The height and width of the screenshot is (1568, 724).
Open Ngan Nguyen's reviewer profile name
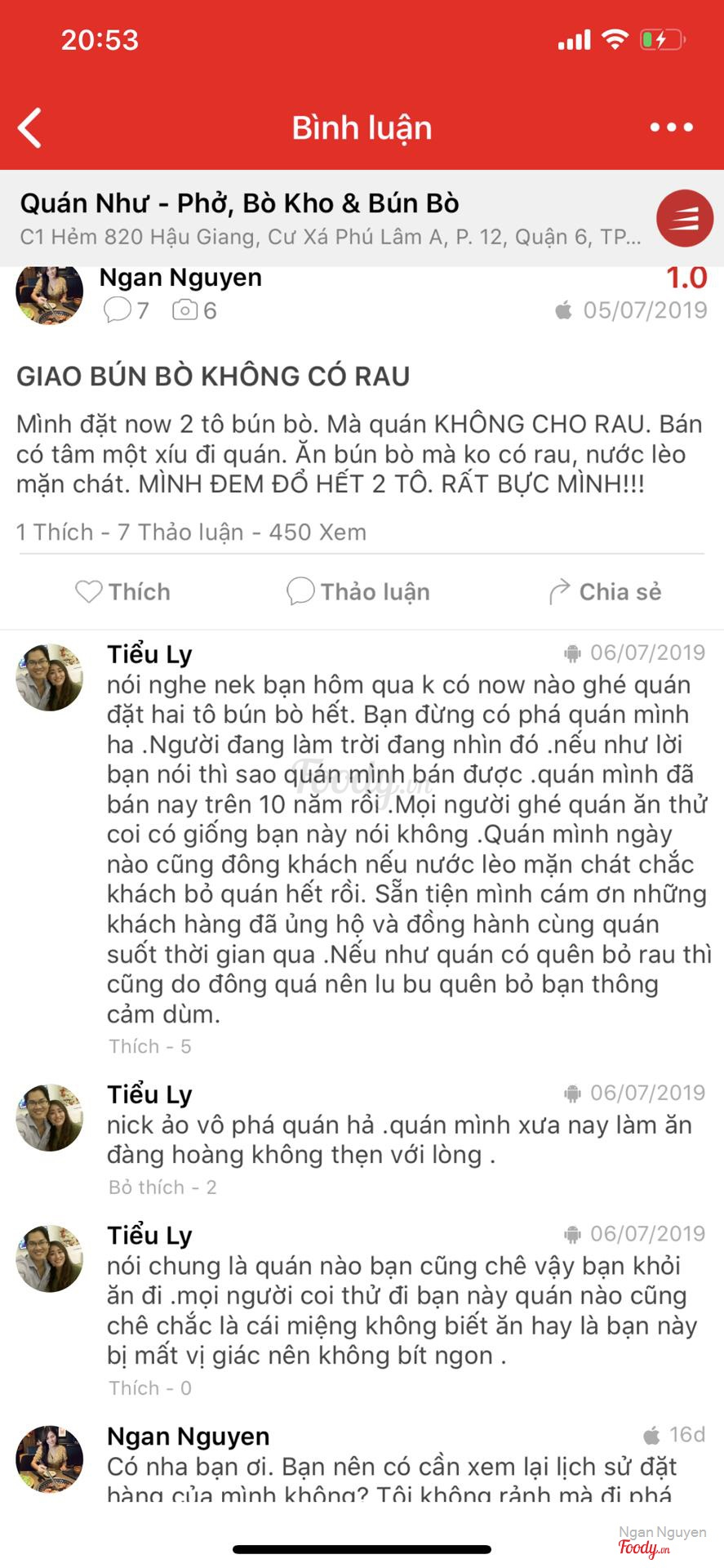(x=180, y=278)
